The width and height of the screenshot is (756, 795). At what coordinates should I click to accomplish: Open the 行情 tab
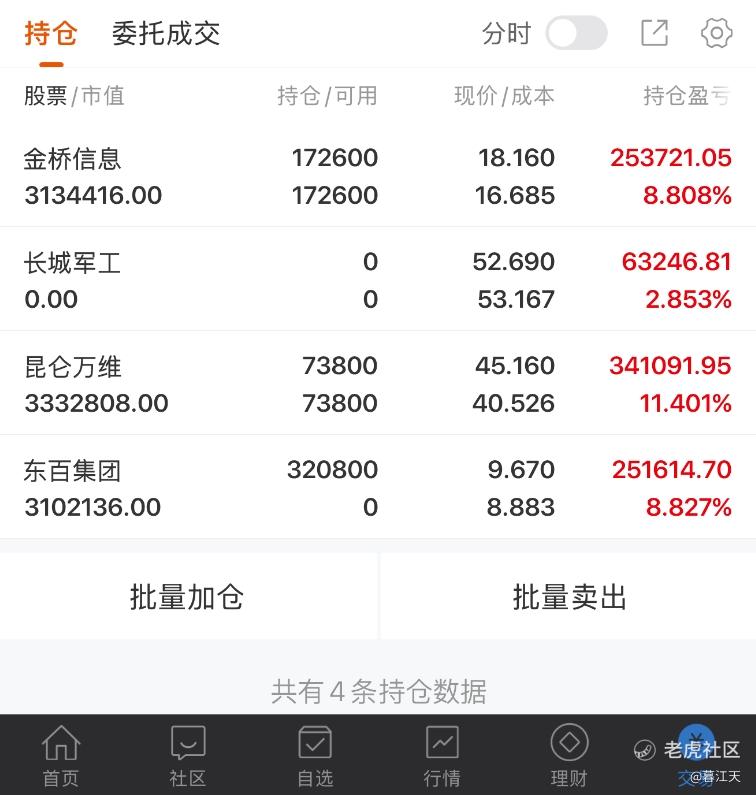(442, 756)
